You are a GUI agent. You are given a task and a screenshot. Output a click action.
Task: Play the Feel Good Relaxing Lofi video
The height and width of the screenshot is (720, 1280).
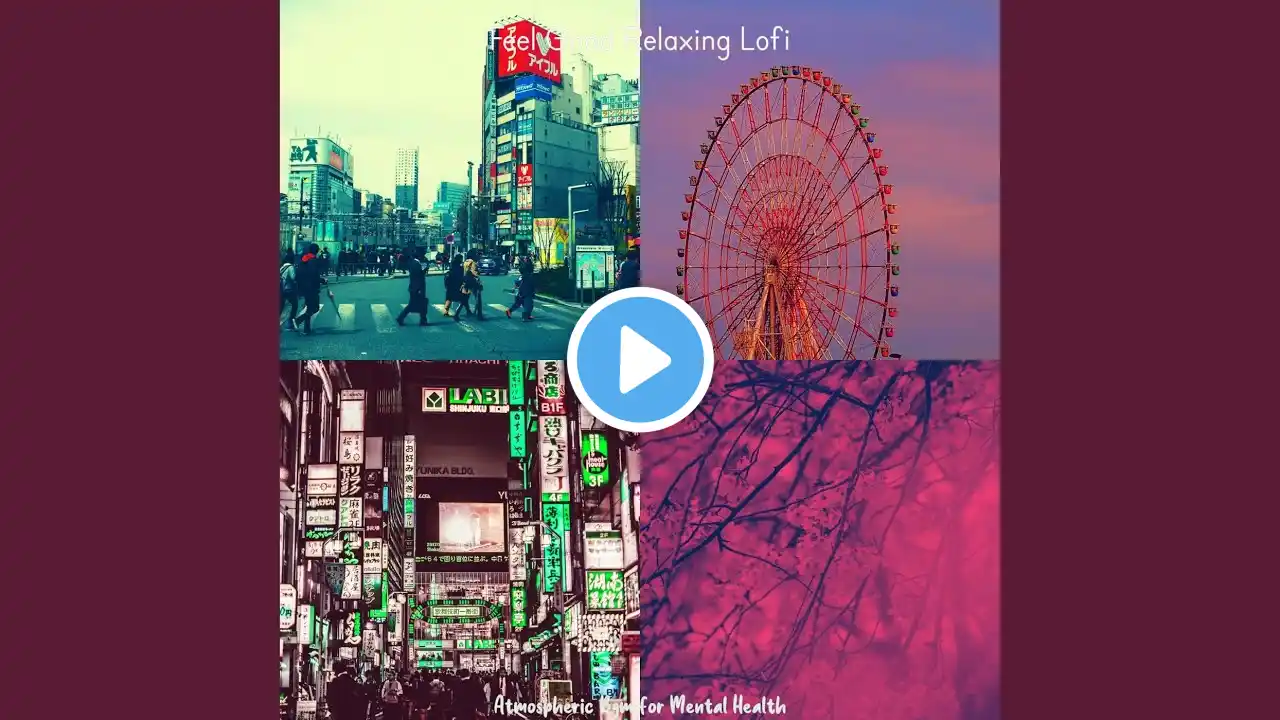point(640,360)
